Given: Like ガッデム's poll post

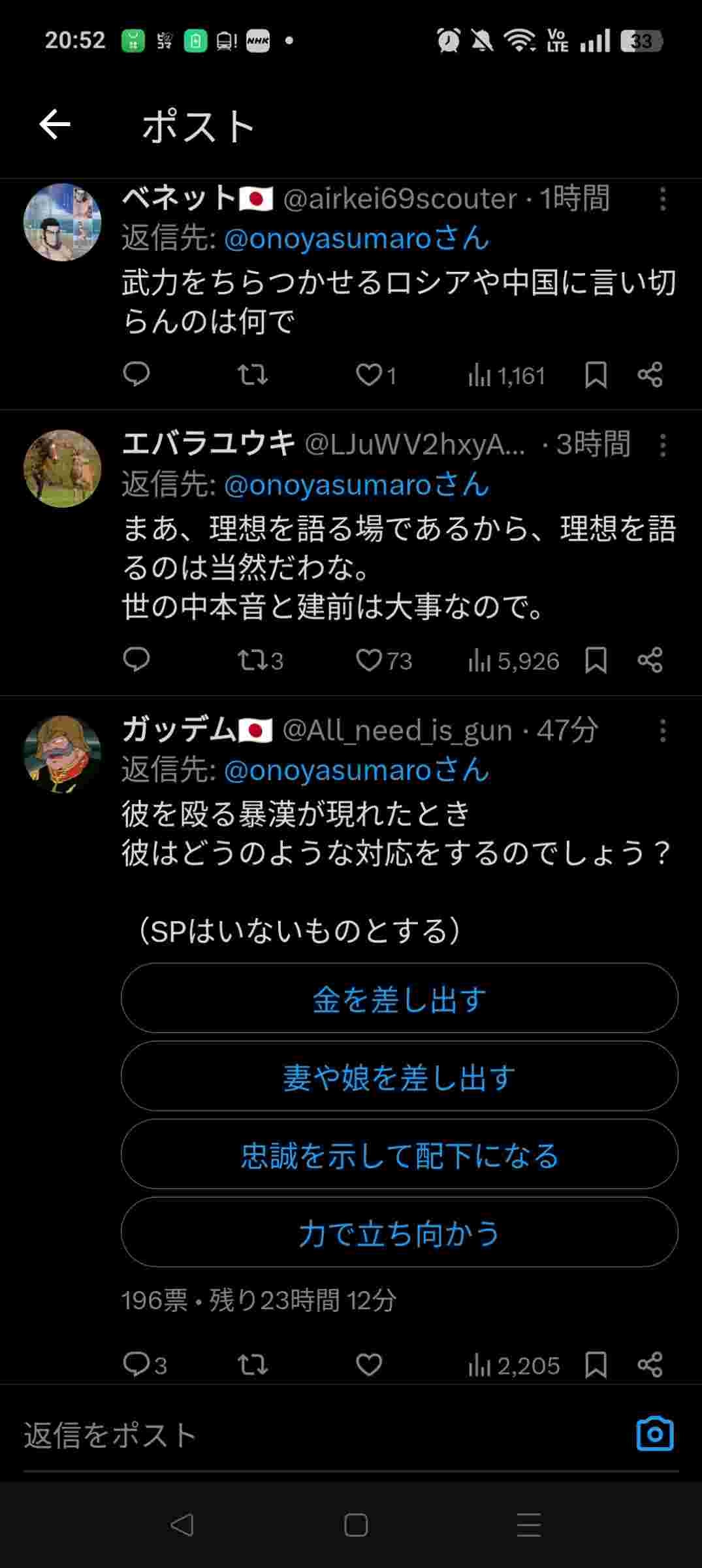Looking at the screenshot, I should pos(369,1365).
